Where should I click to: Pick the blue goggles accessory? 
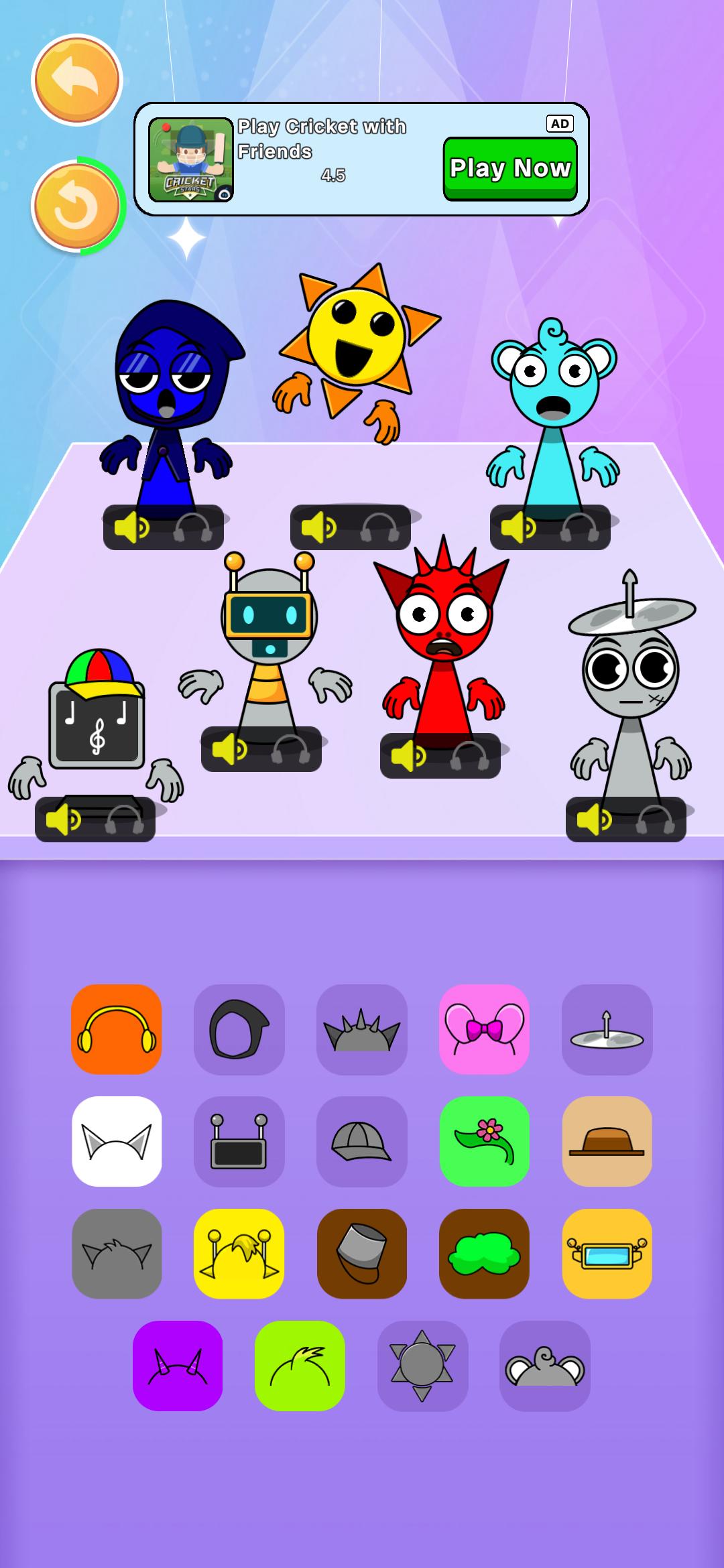(607, 1253)
